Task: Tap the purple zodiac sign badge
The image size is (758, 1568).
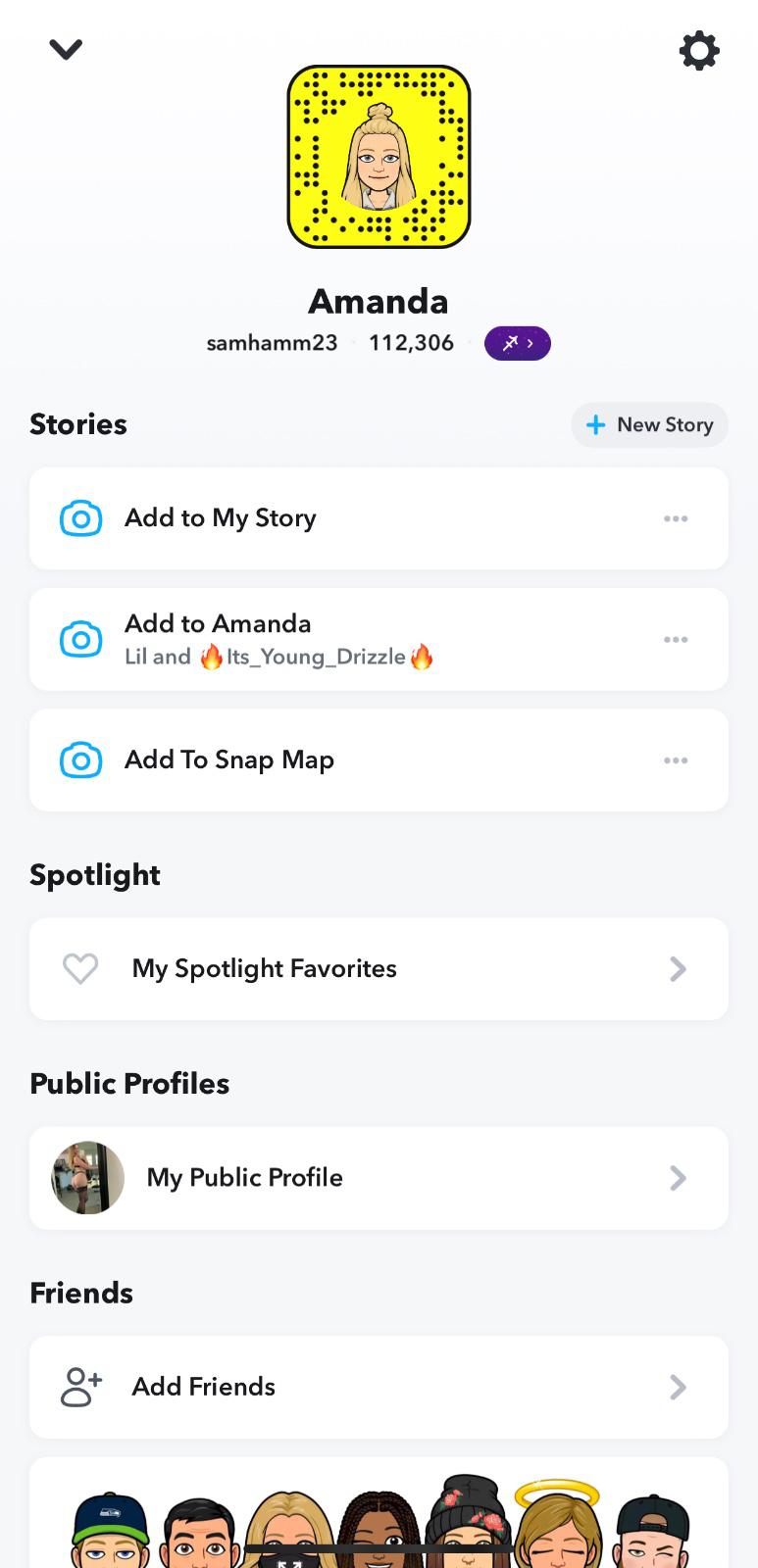Action: click(x=517, y=344)
